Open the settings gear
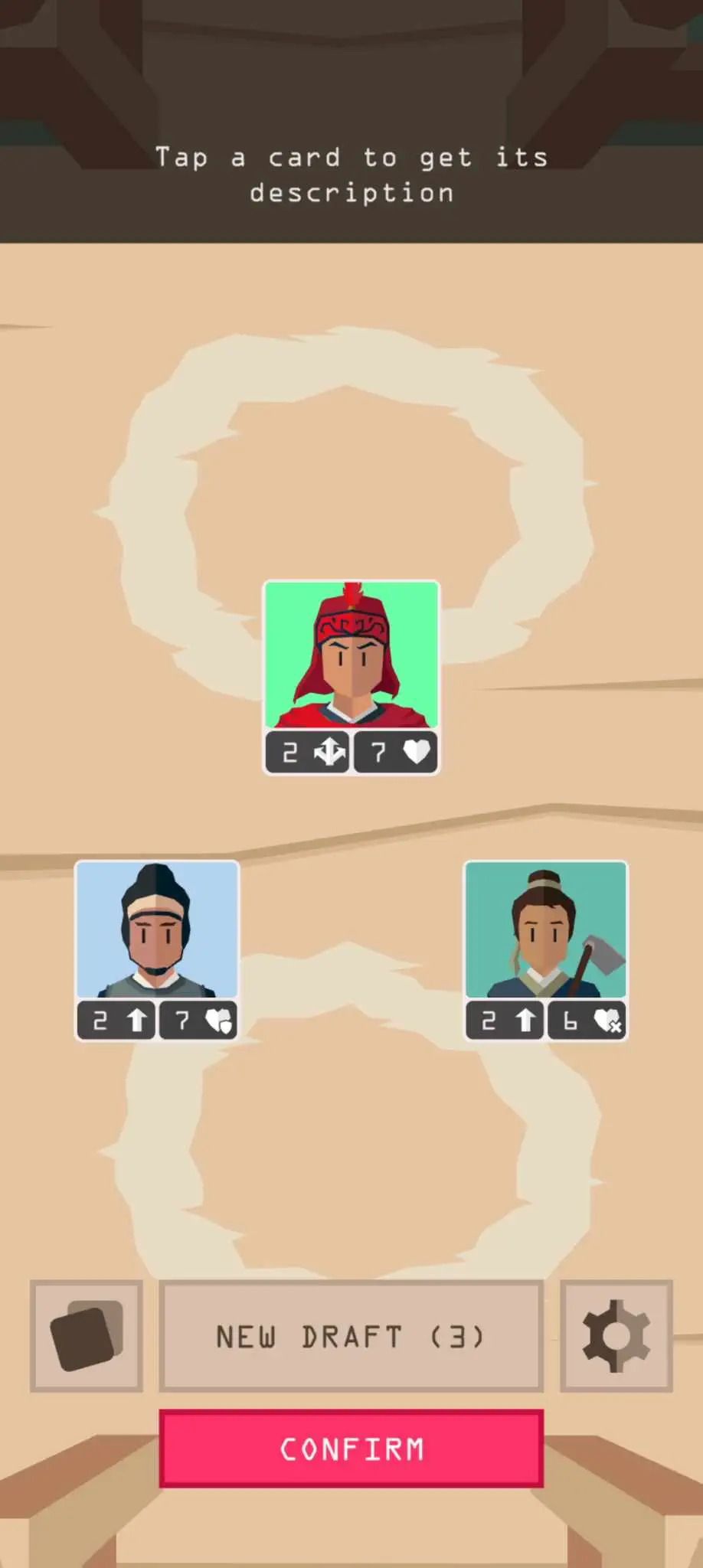Viewport: 703px width, 1568px height. (x=616, y=1336)
